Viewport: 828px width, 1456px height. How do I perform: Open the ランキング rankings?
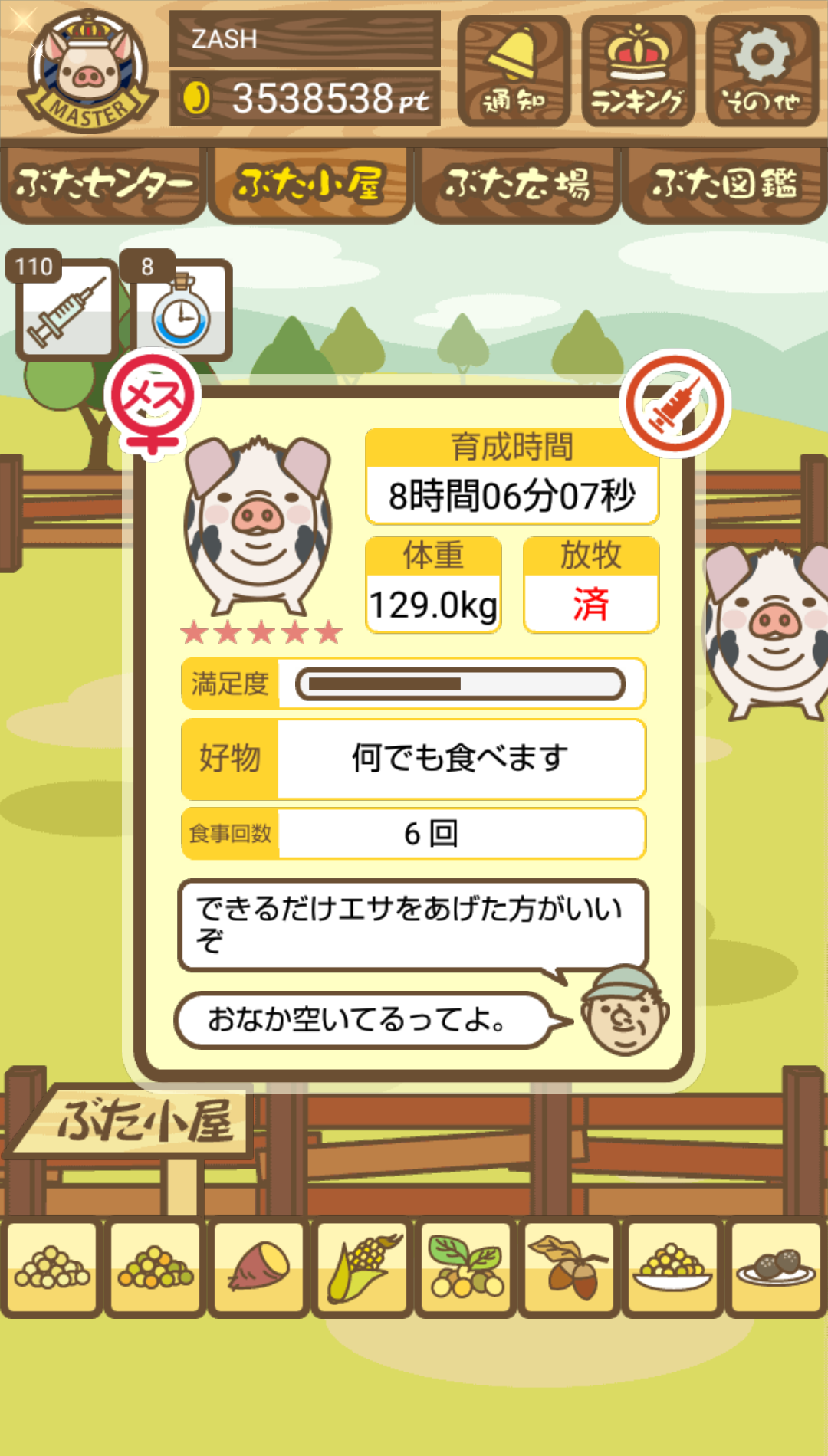[638, 71]
